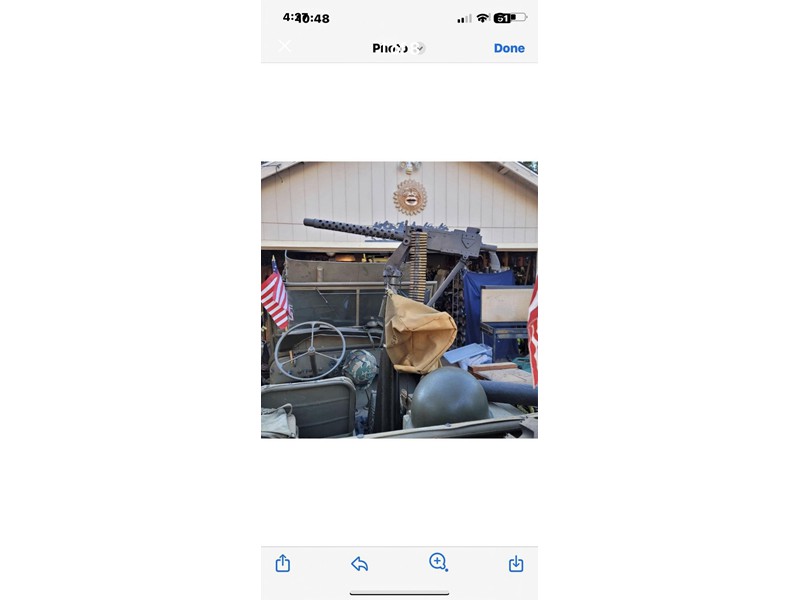Tap the magnifier with plus icon

click(438, 562)
